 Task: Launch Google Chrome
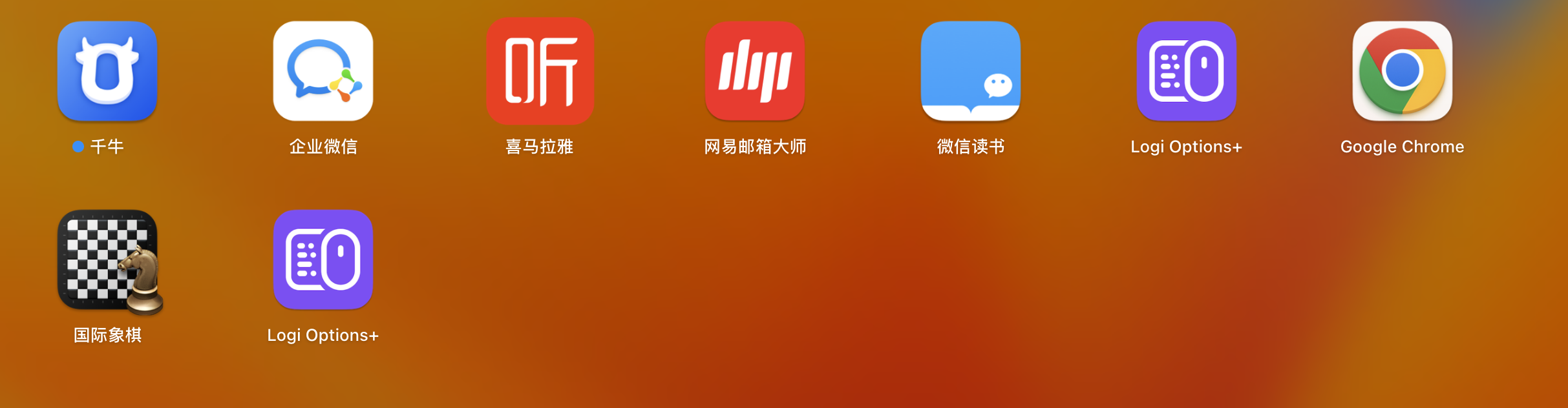click(1402, 71)
